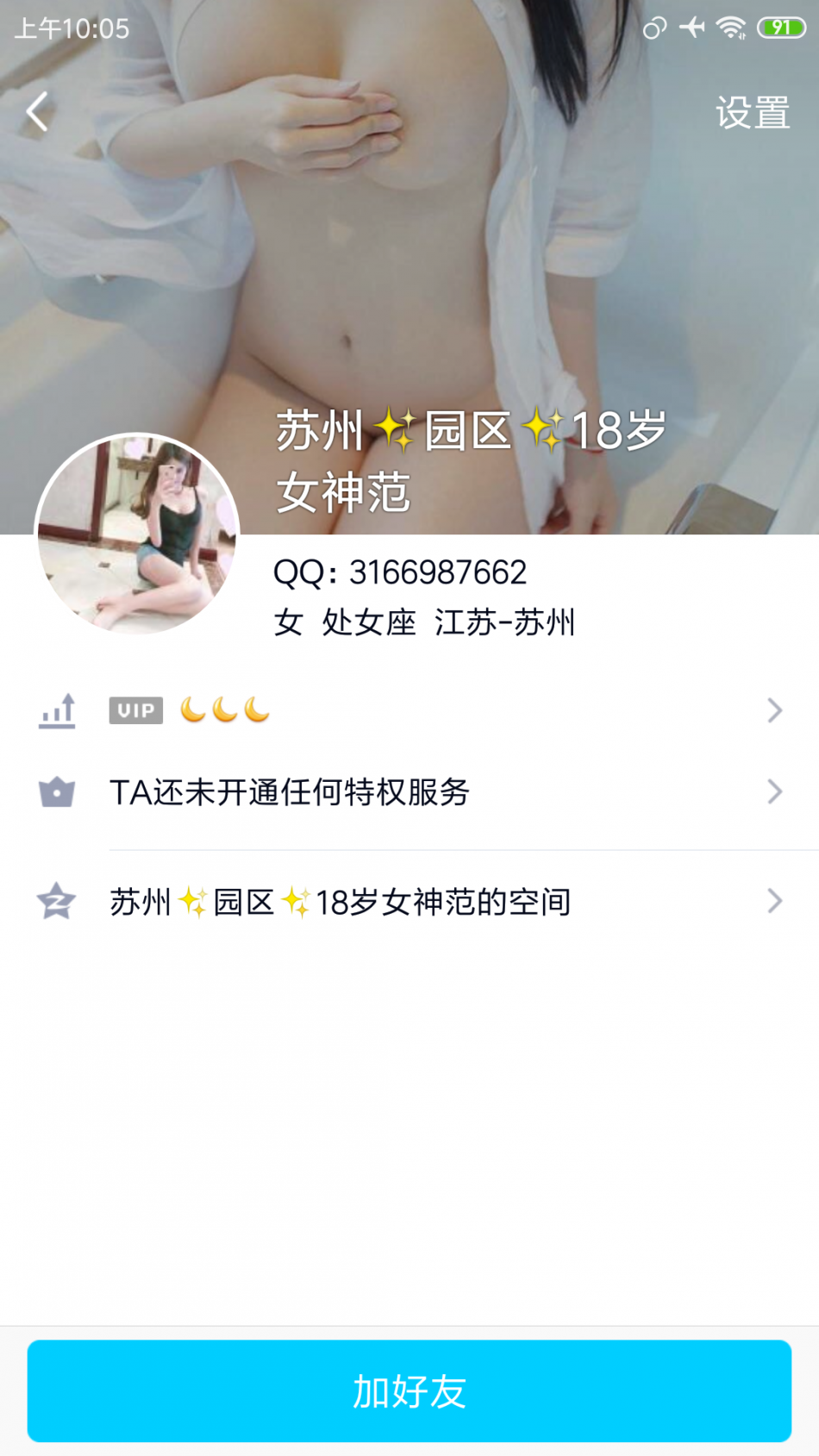Open the VIP level row
Image resolution: width=819 pixels, height=1456 pixels.
tap(409, 710)
